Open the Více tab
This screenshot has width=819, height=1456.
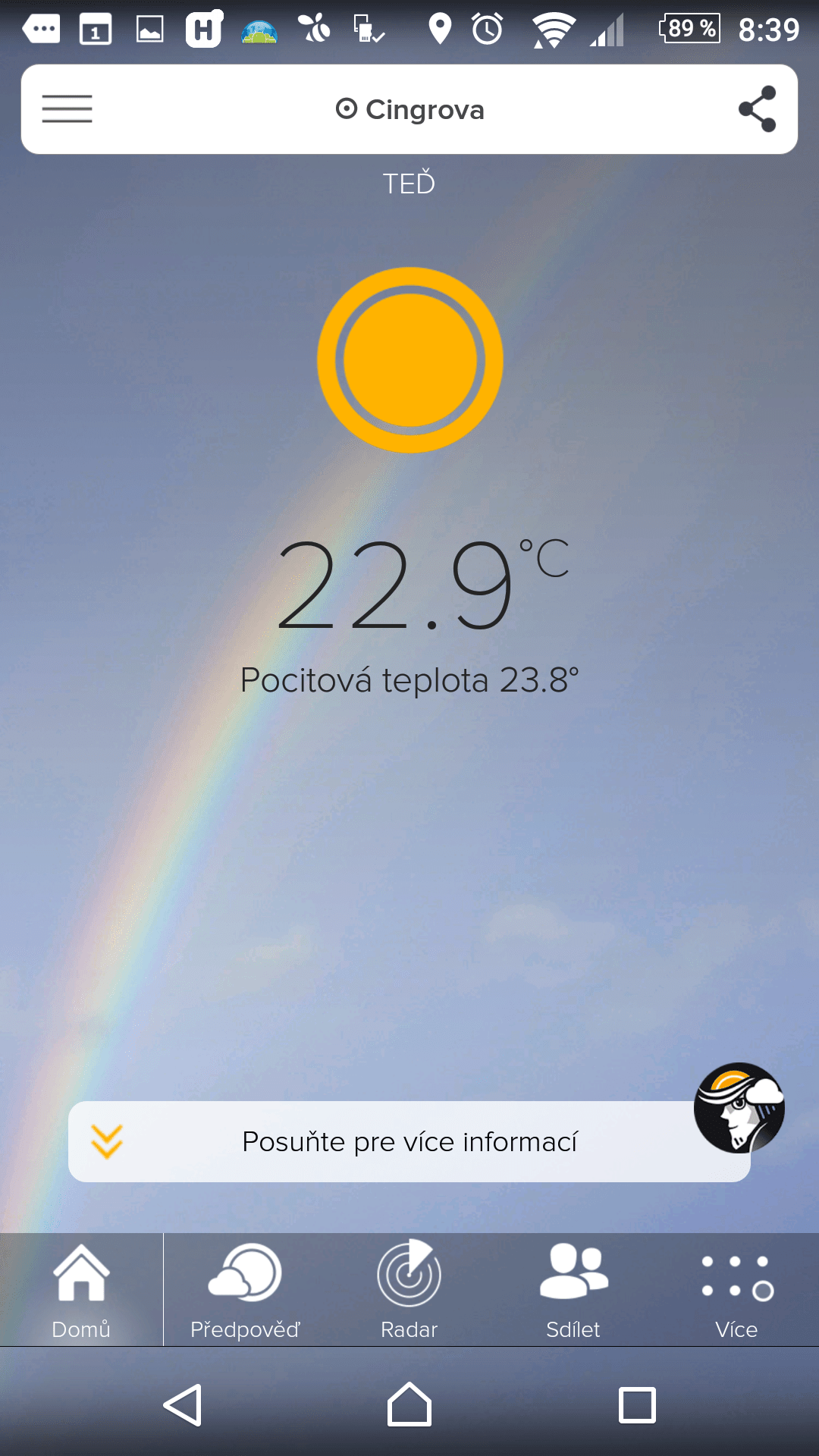click(736, 1291)
